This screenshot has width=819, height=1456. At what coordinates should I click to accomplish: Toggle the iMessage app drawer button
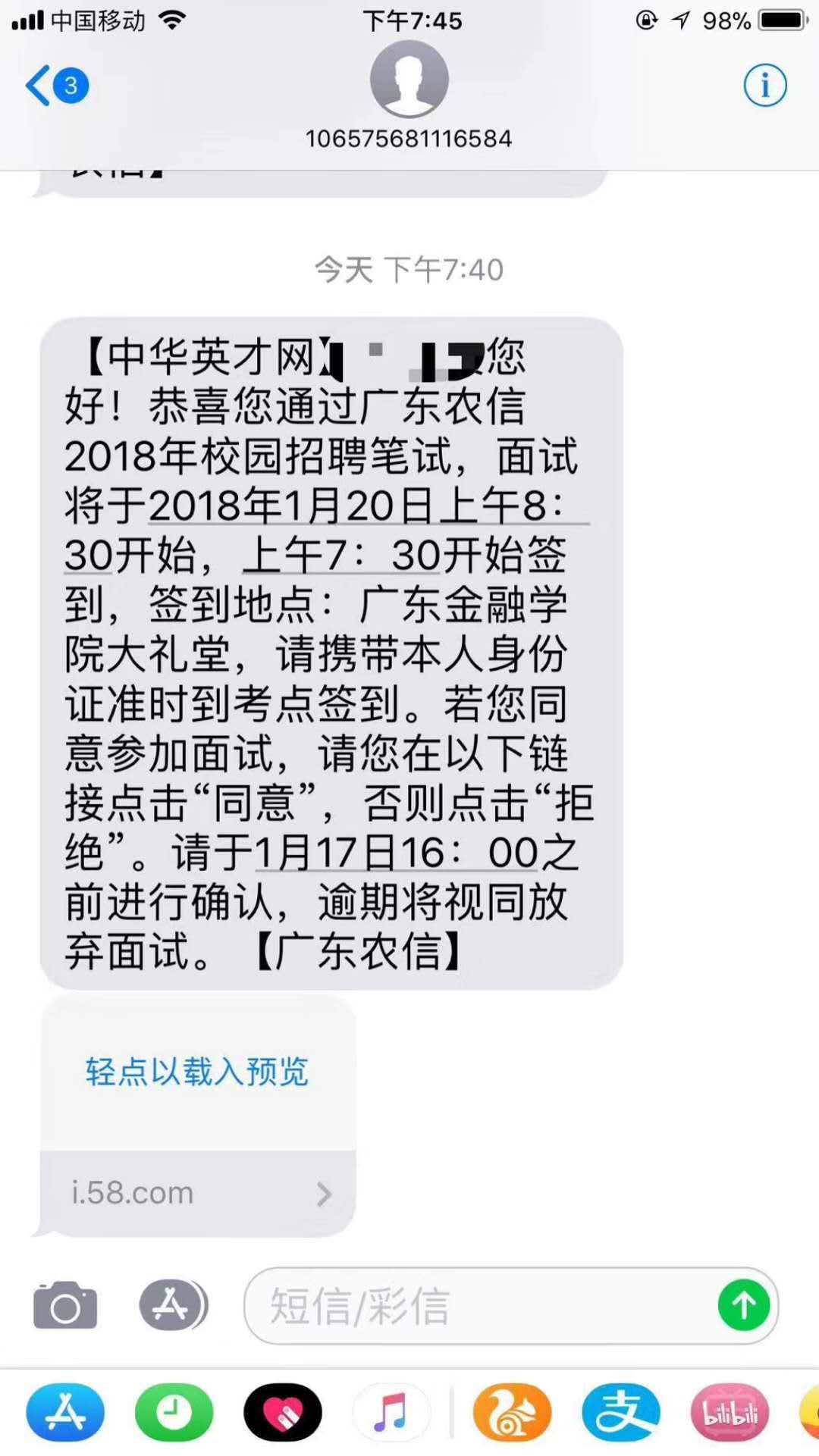point(173,1305)
